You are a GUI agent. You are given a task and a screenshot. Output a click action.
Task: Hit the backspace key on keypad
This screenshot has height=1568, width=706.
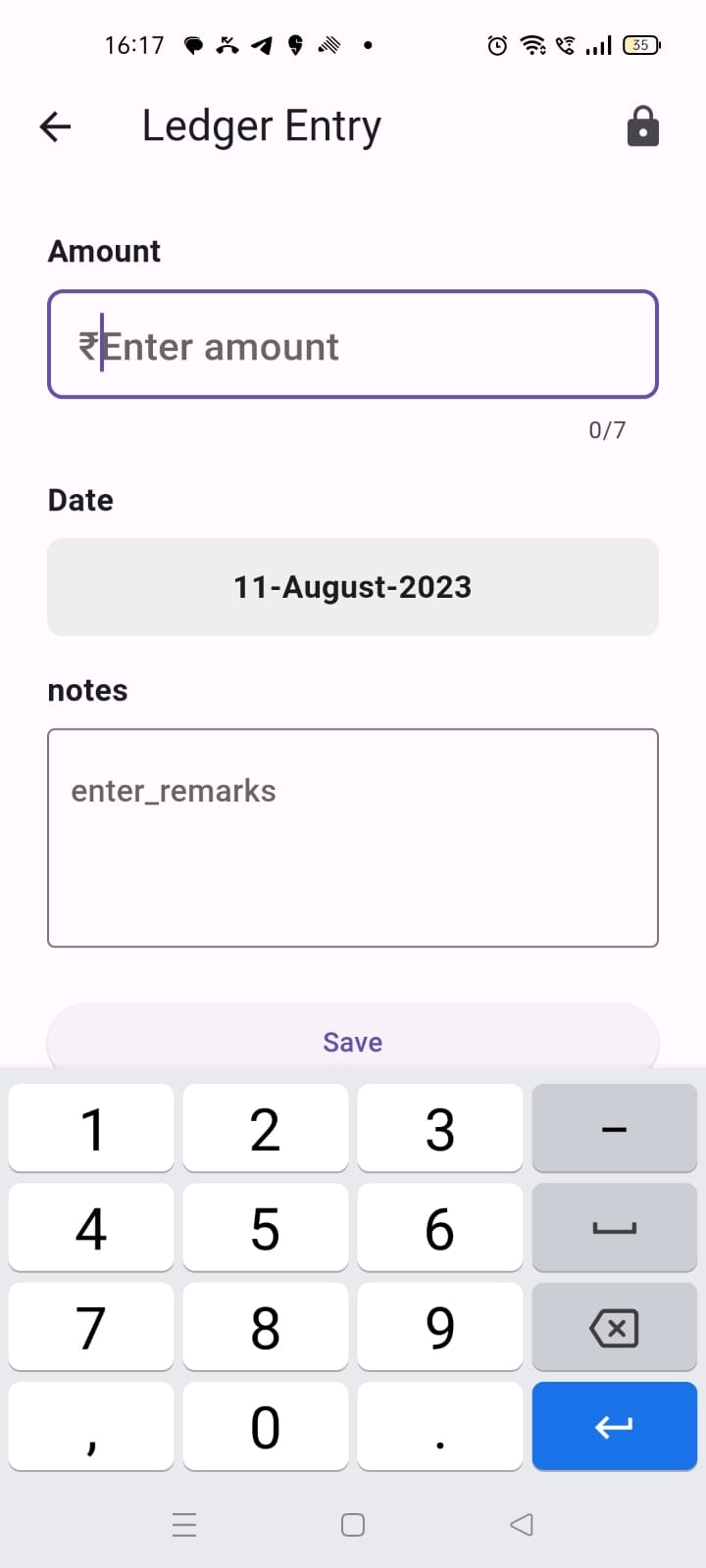click(614, 1328)
